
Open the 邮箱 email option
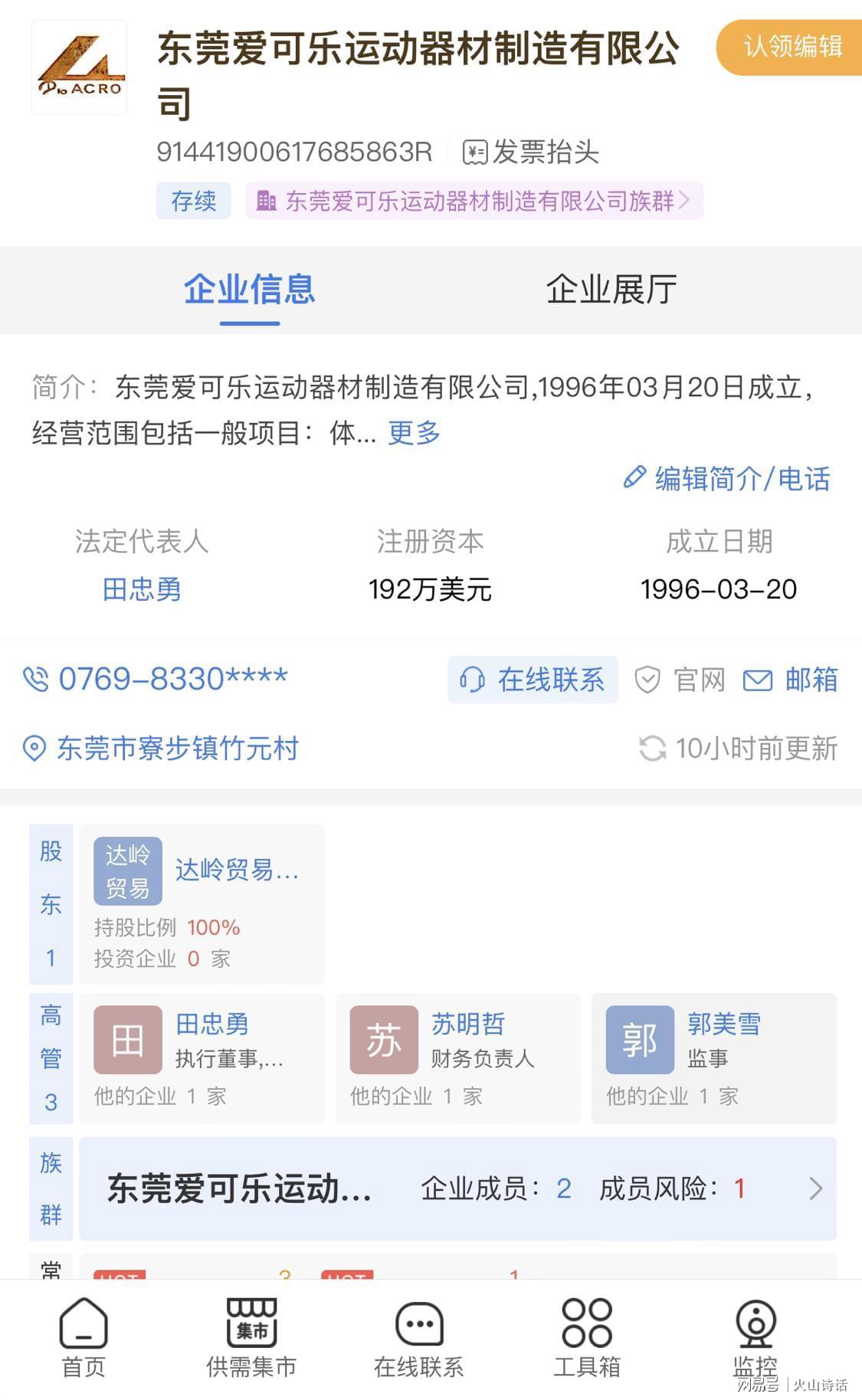791,680
